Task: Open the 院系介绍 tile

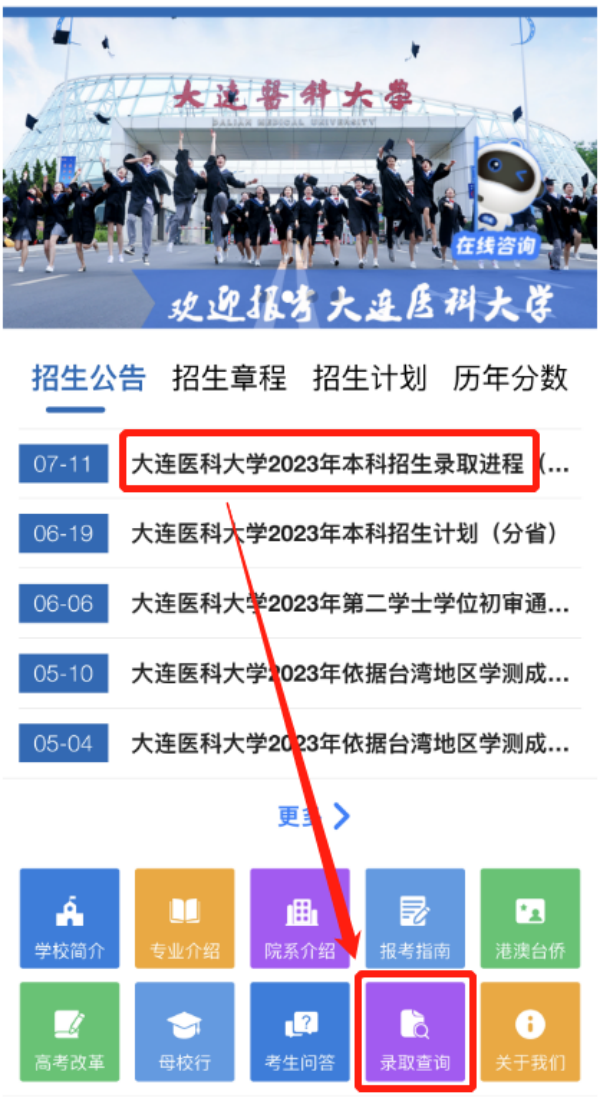Action: pyautogui.click(x=300, y=918)
